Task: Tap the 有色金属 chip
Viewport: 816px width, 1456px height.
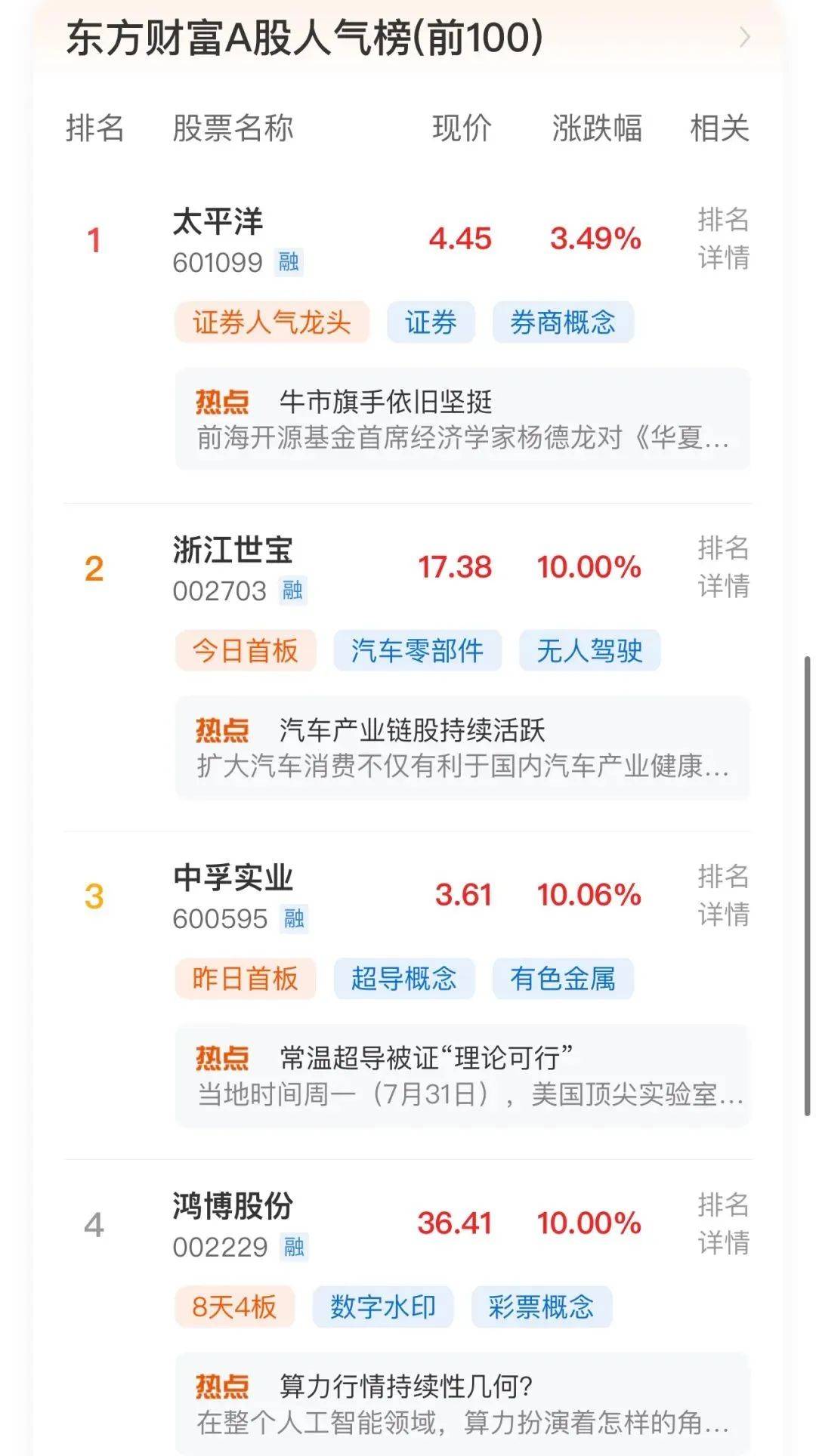Action: [563, 979]
